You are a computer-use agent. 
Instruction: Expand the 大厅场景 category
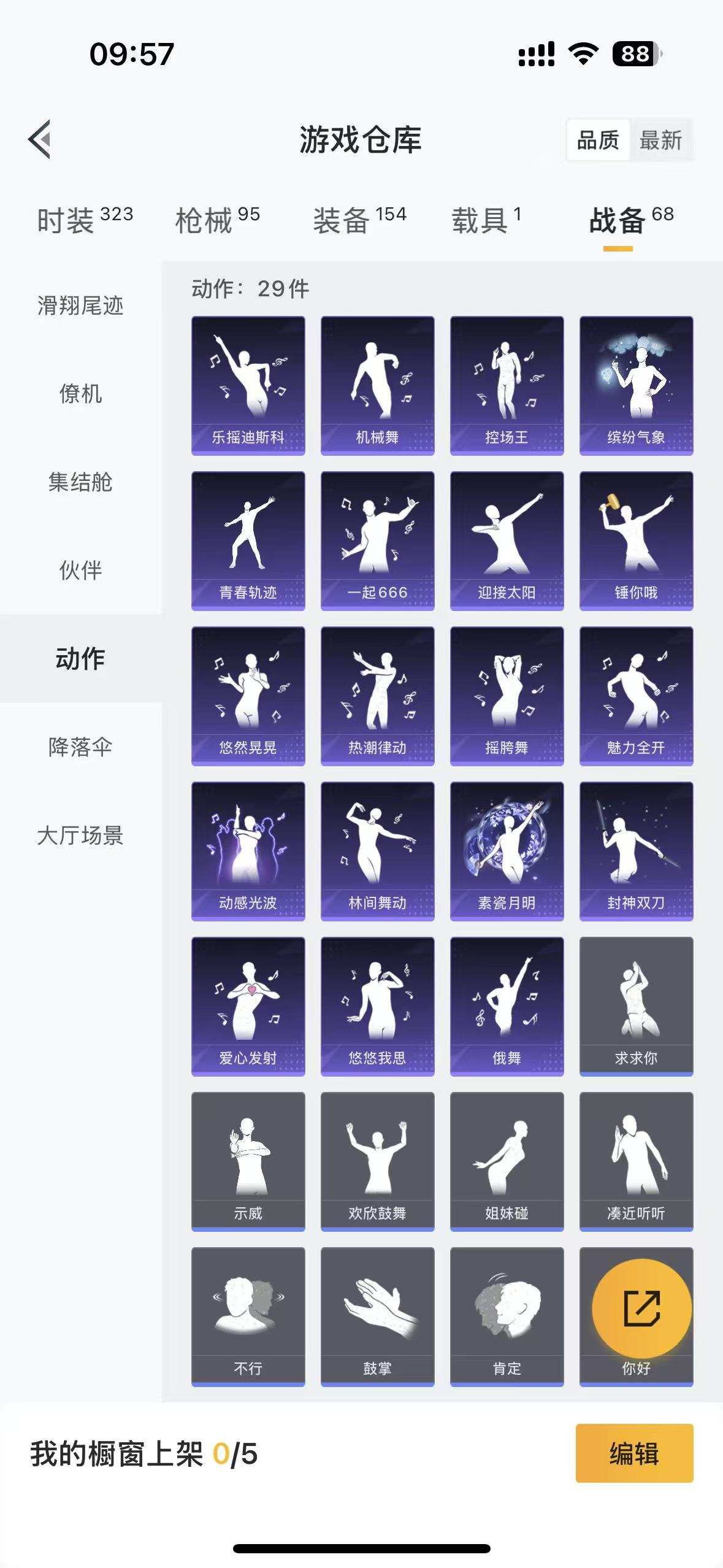(x=82, y=834)
